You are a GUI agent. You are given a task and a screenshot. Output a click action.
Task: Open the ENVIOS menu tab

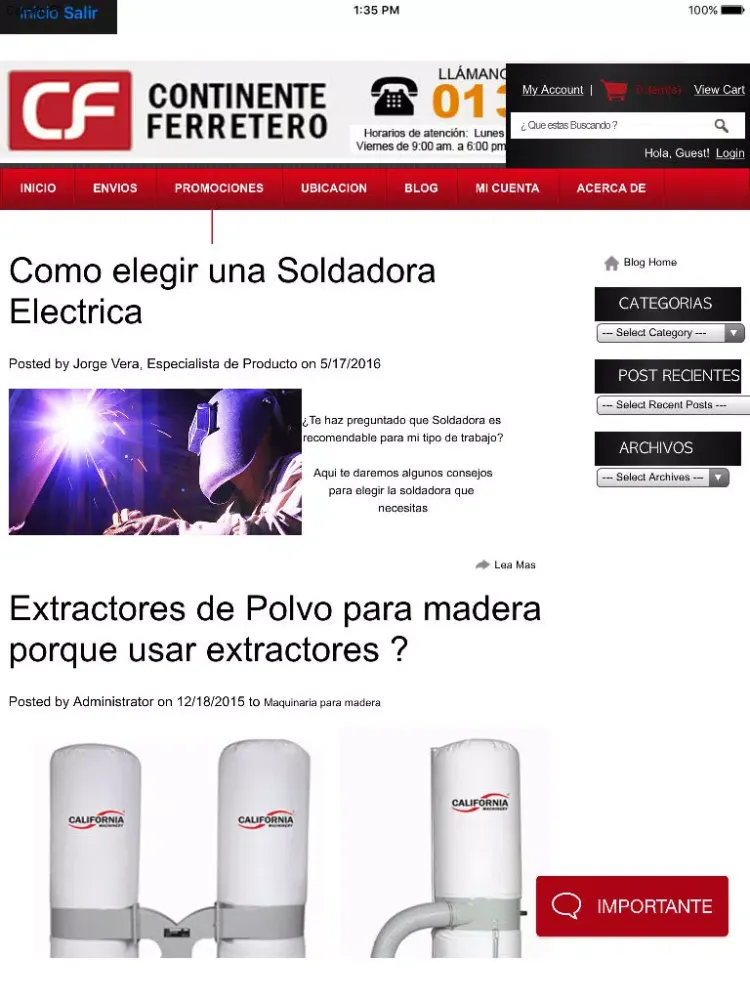[x=115, y=188]
